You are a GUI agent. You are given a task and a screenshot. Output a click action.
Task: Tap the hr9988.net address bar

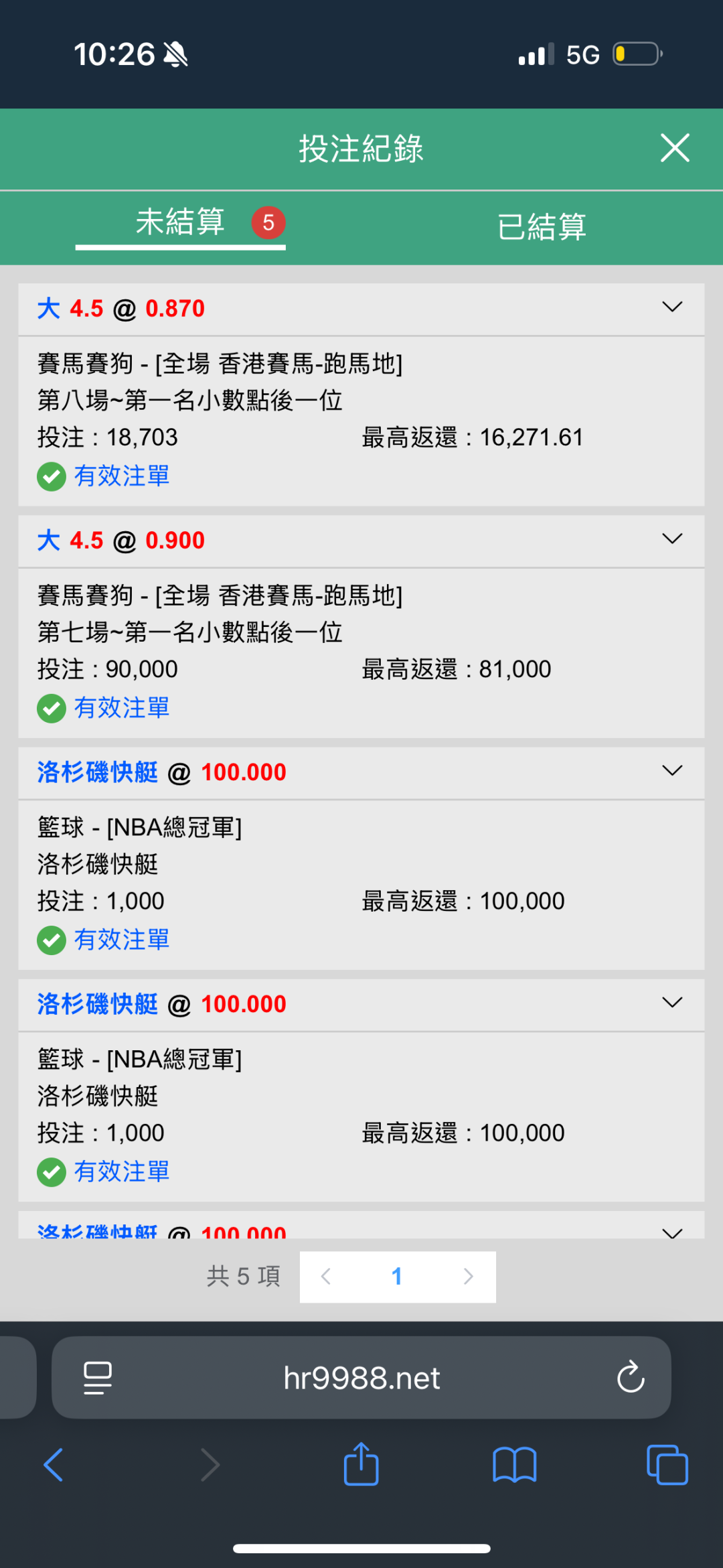click(361, 1378)
